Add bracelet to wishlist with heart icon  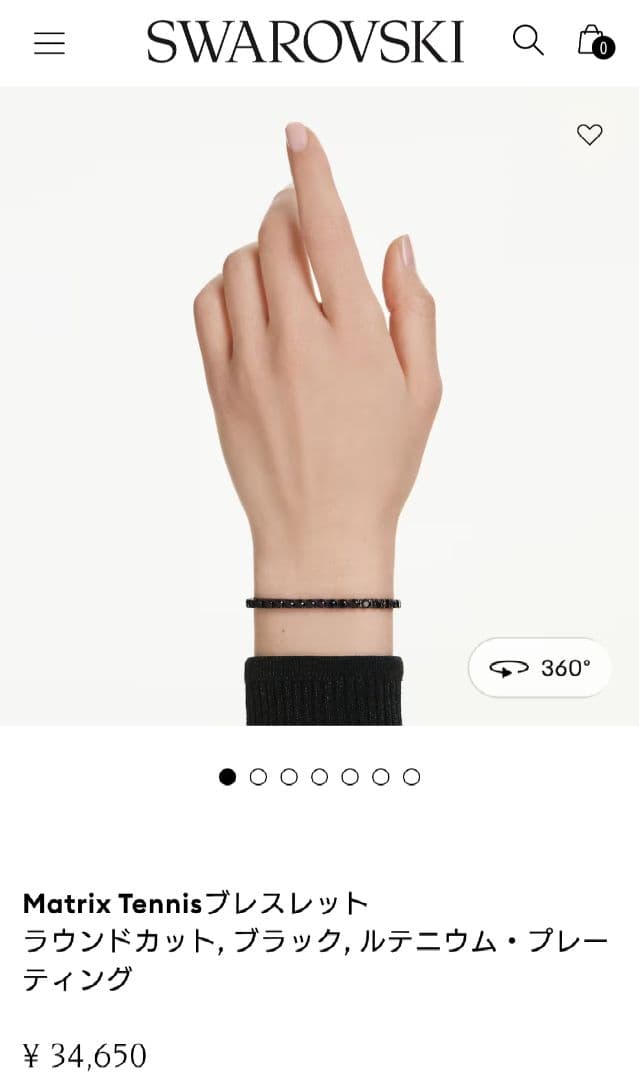(x=590, y=134)
